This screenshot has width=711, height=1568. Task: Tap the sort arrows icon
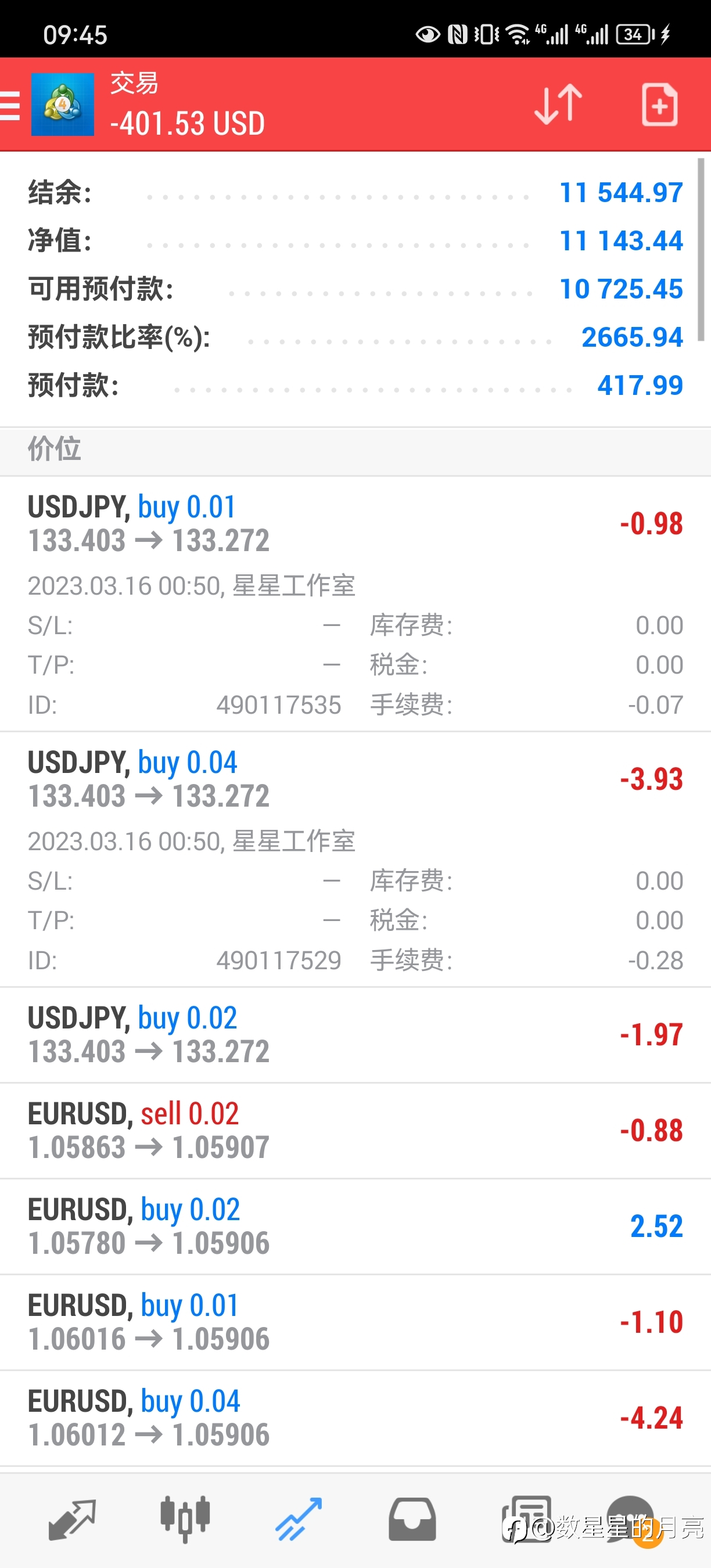point(558,105)
